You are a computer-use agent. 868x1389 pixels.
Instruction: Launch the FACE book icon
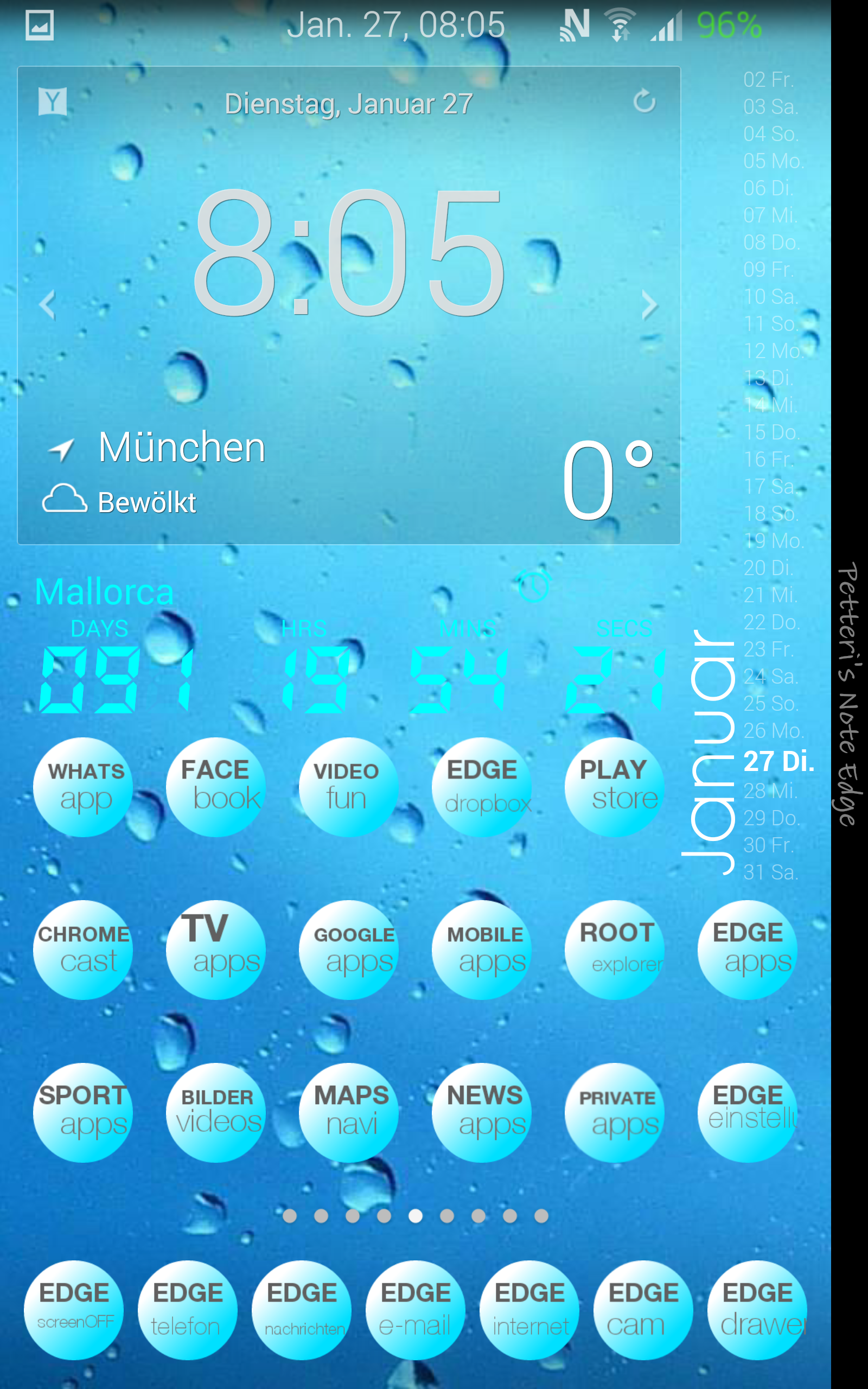216,787
